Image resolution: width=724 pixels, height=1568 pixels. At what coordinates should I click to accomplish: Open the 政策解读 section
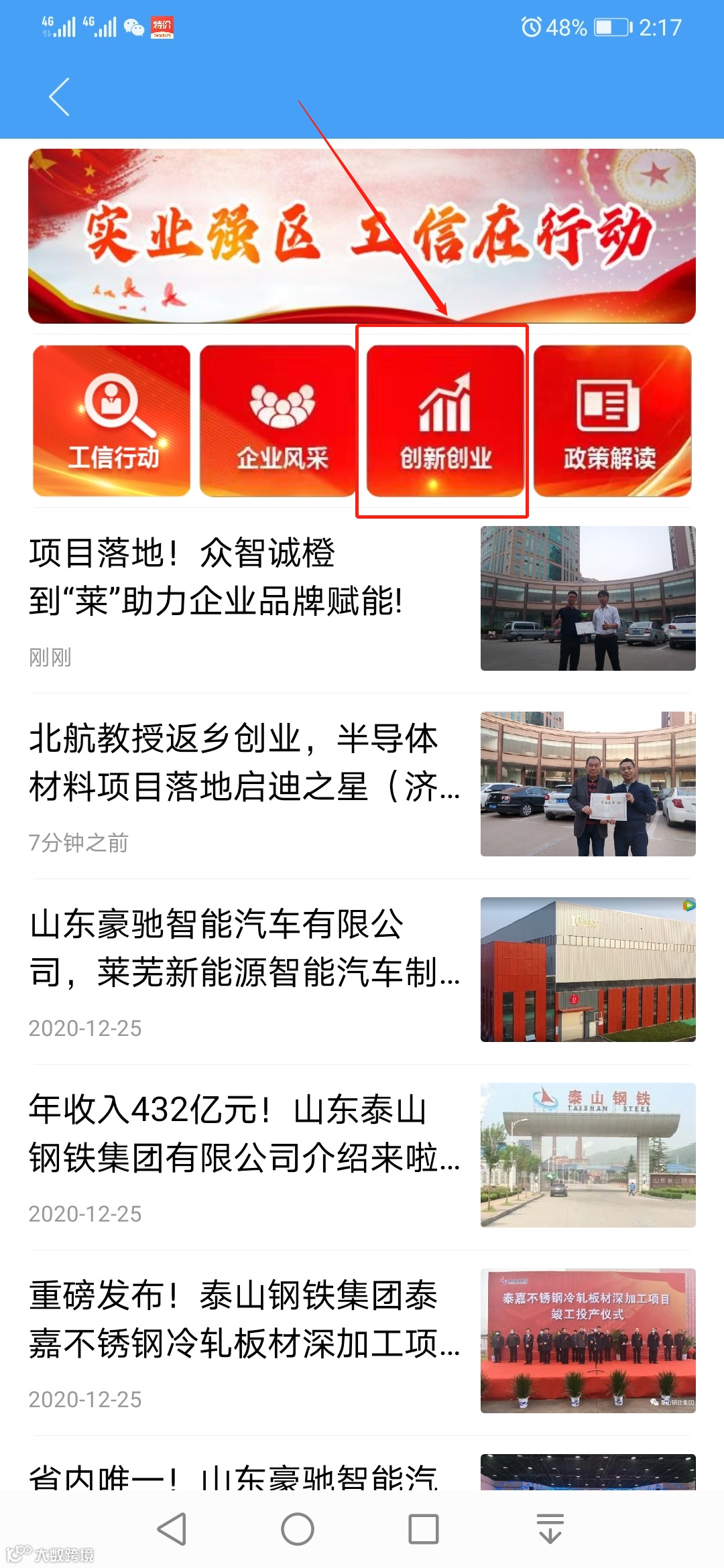coord(612,421)
